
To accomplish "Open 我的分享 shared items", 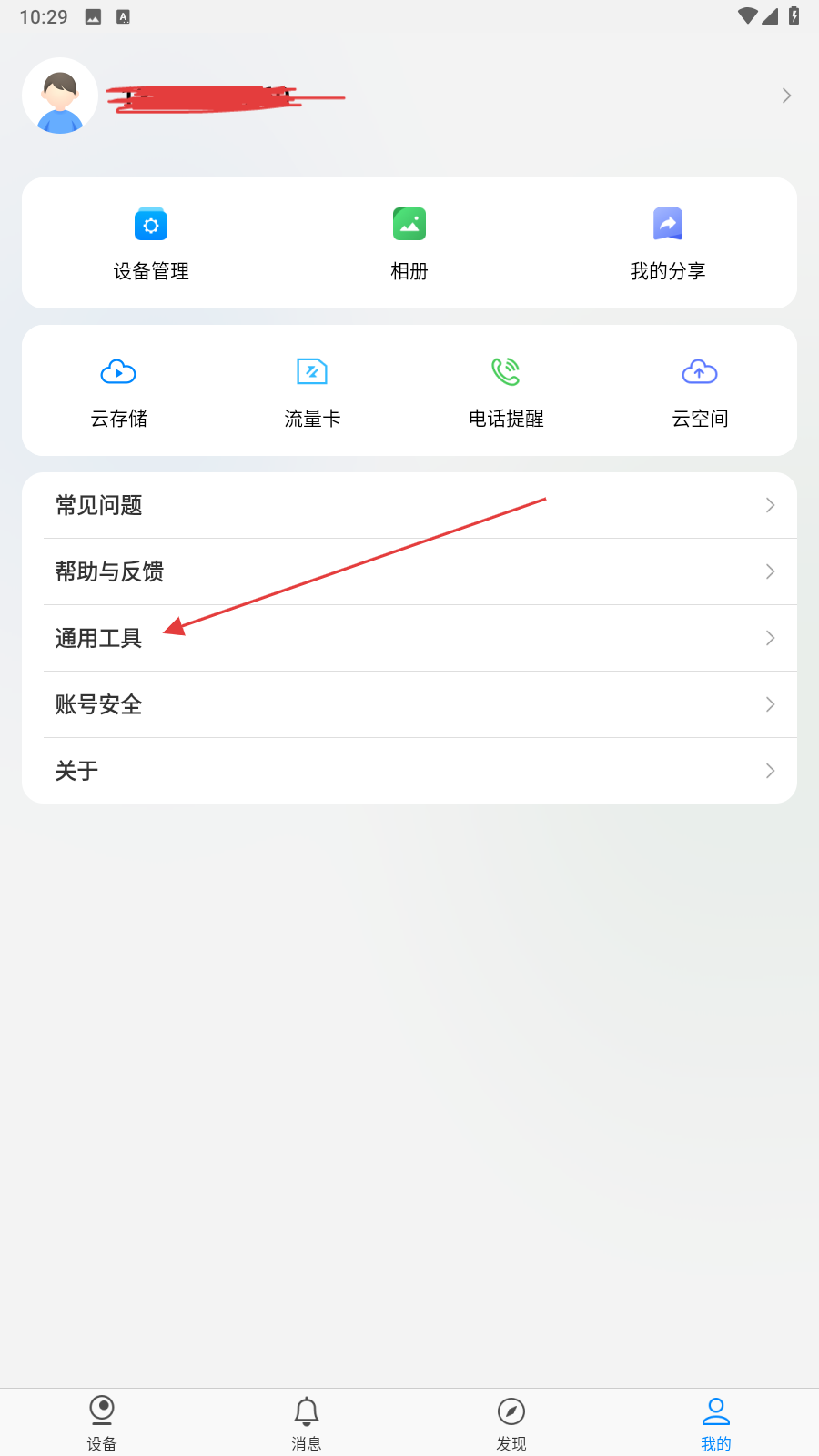I will [x=667, y=243].
